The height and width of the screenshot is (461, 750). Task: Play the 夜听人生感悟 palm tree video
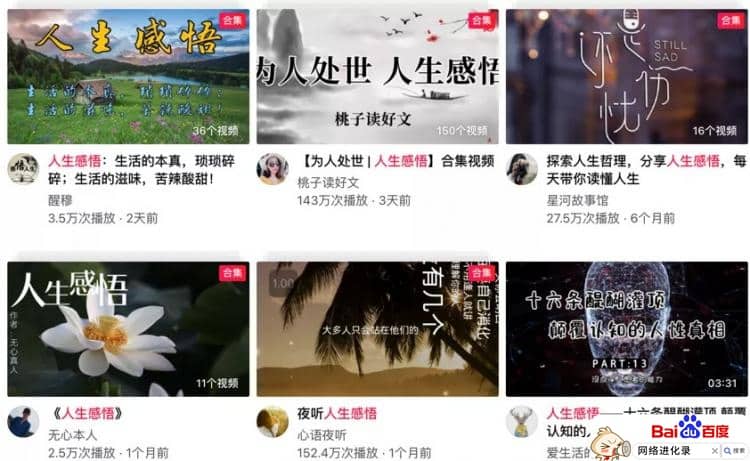pos(377,329)
